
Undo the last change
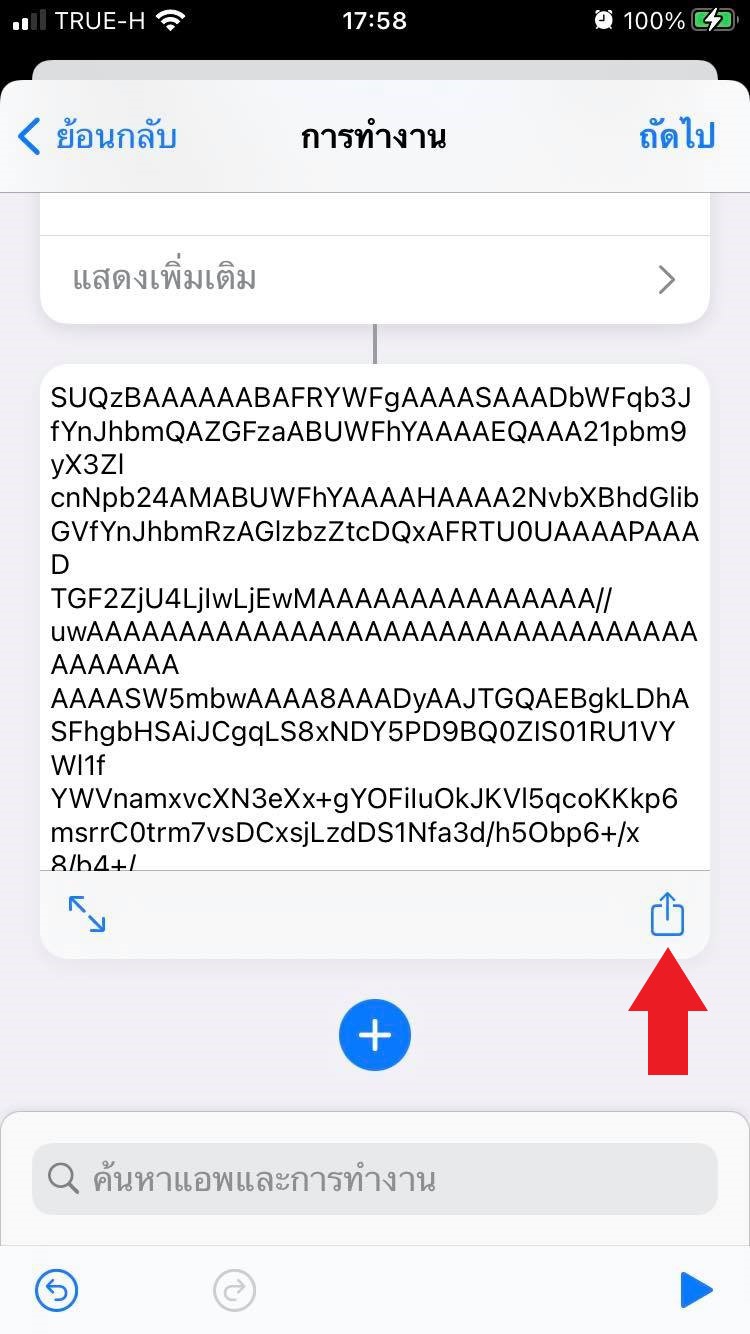coord(56,1290)
